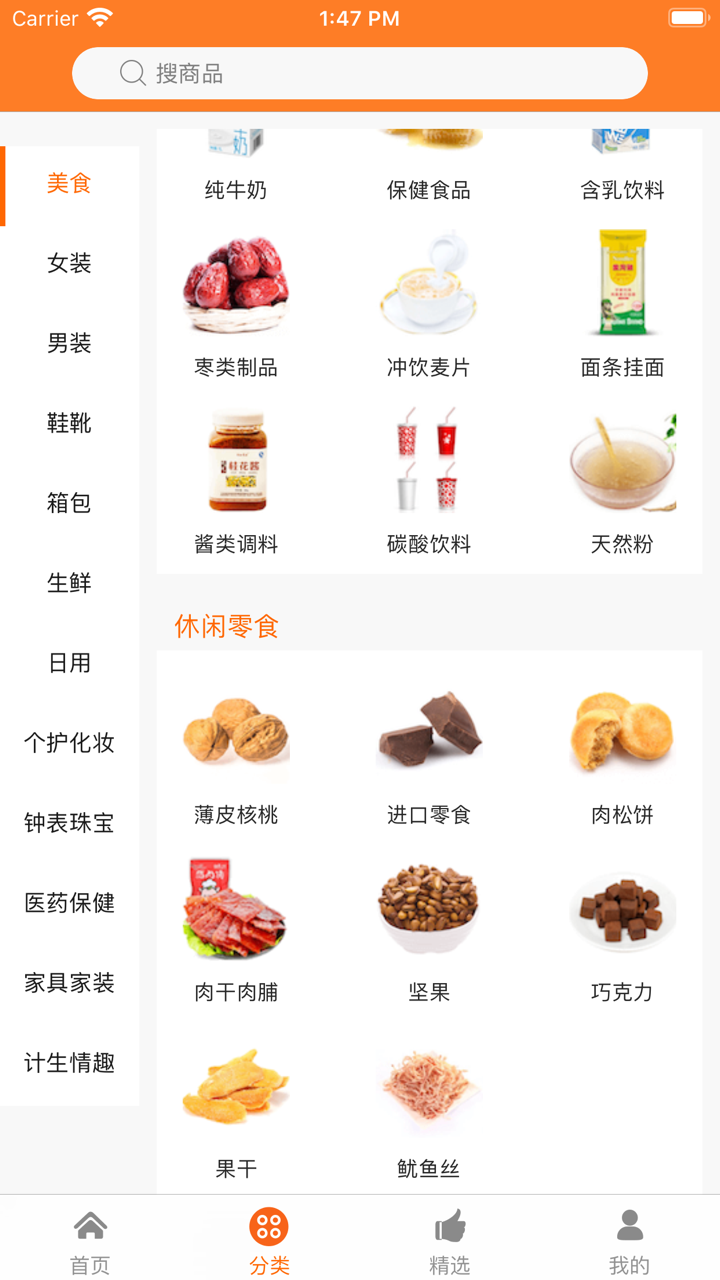Open the 生鲜 category tab
This screenshot has height=1280, width=720.
[x=67, y=583]
